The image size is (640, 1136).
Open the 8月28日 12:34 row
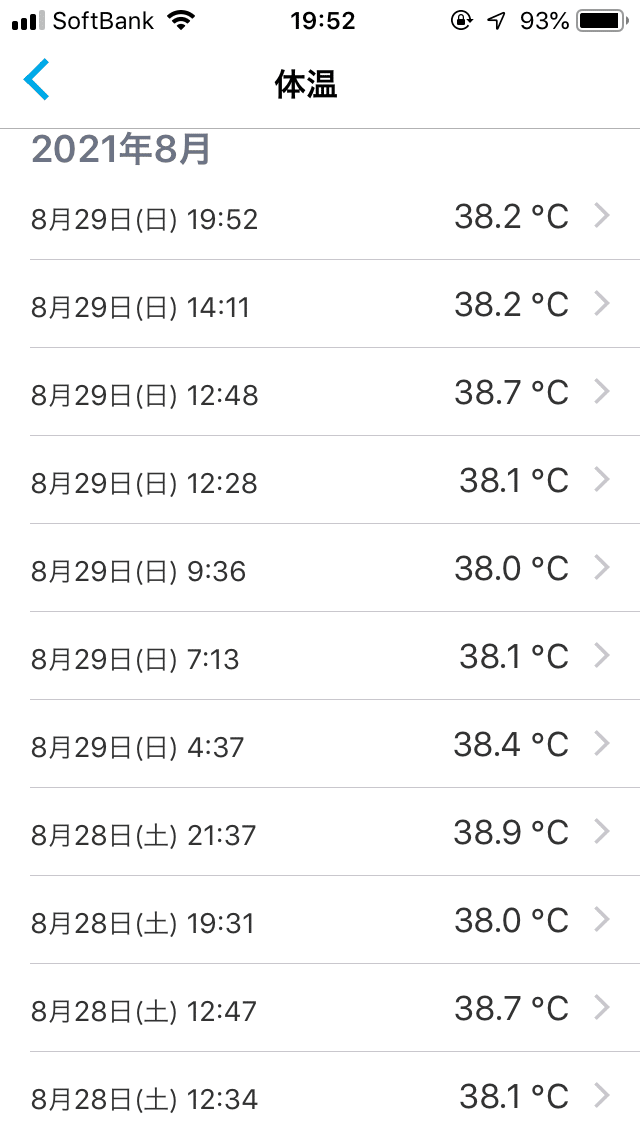coord(320,1095)
